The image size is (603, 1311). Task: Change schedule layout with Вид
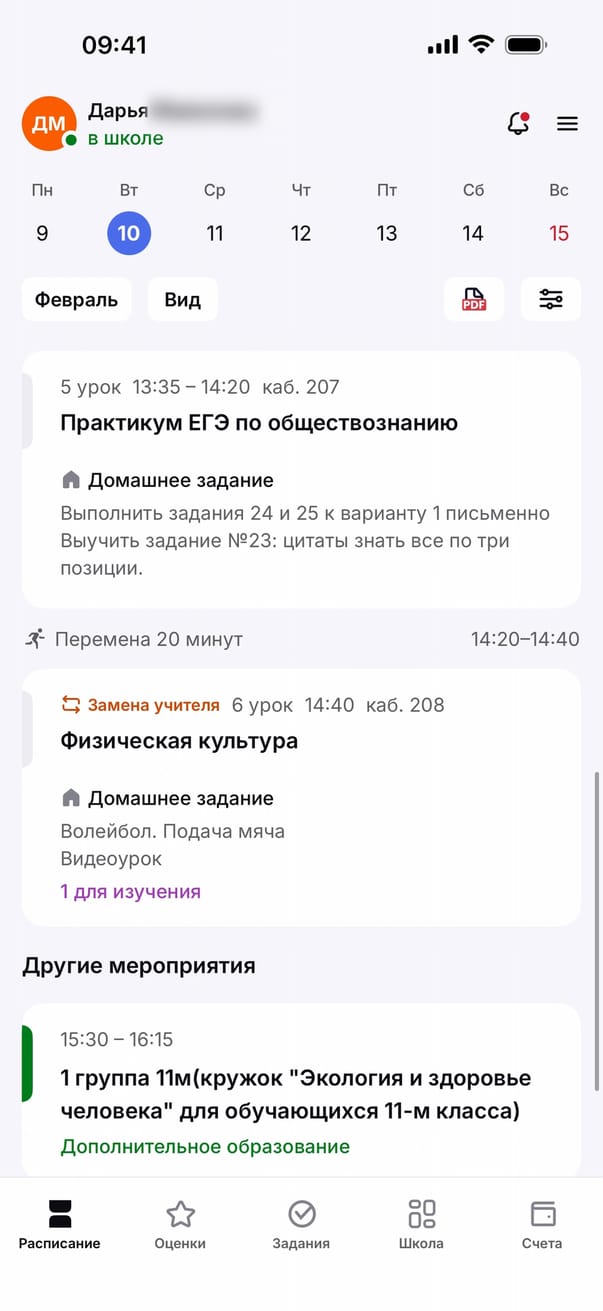(182, 300)
